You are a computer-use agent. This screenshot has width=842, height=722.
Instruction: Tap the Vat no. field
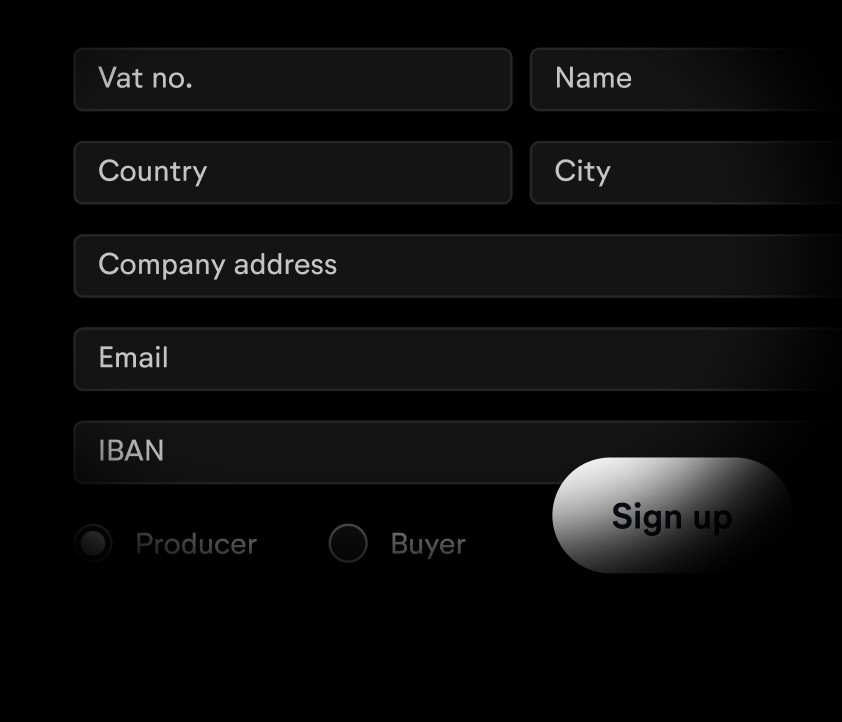[292, 79]
